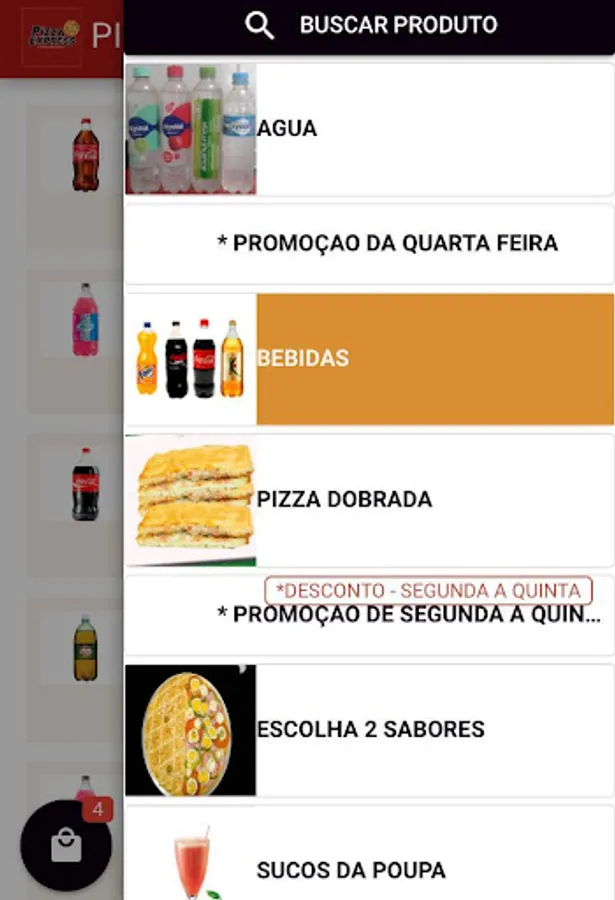The image size is (615, 900).
Task: Choose the Bebidas category
Action: (369, 358)
